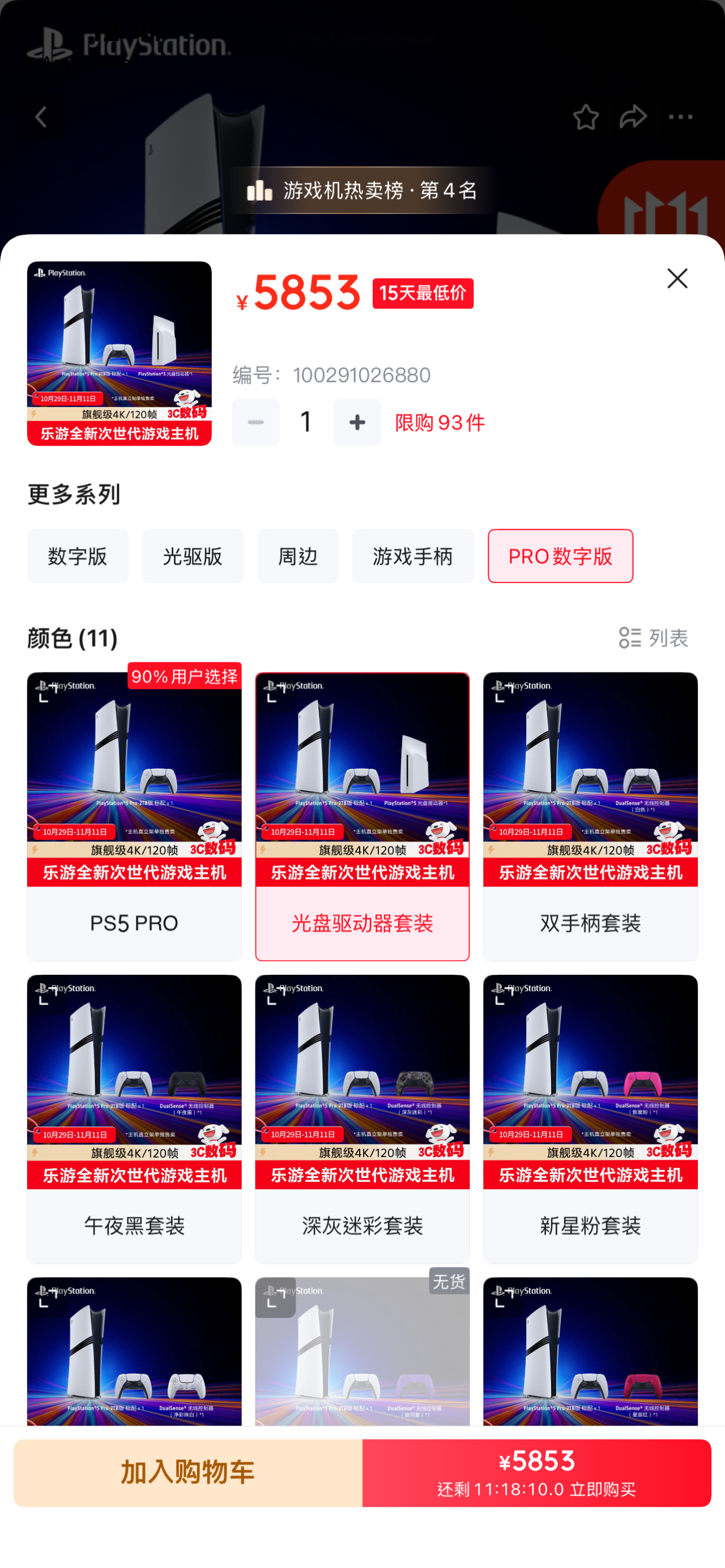Viewport: 725px width, 1568px height.
Task: Increase quantity with the plus stepper
Action: (357, 422)
